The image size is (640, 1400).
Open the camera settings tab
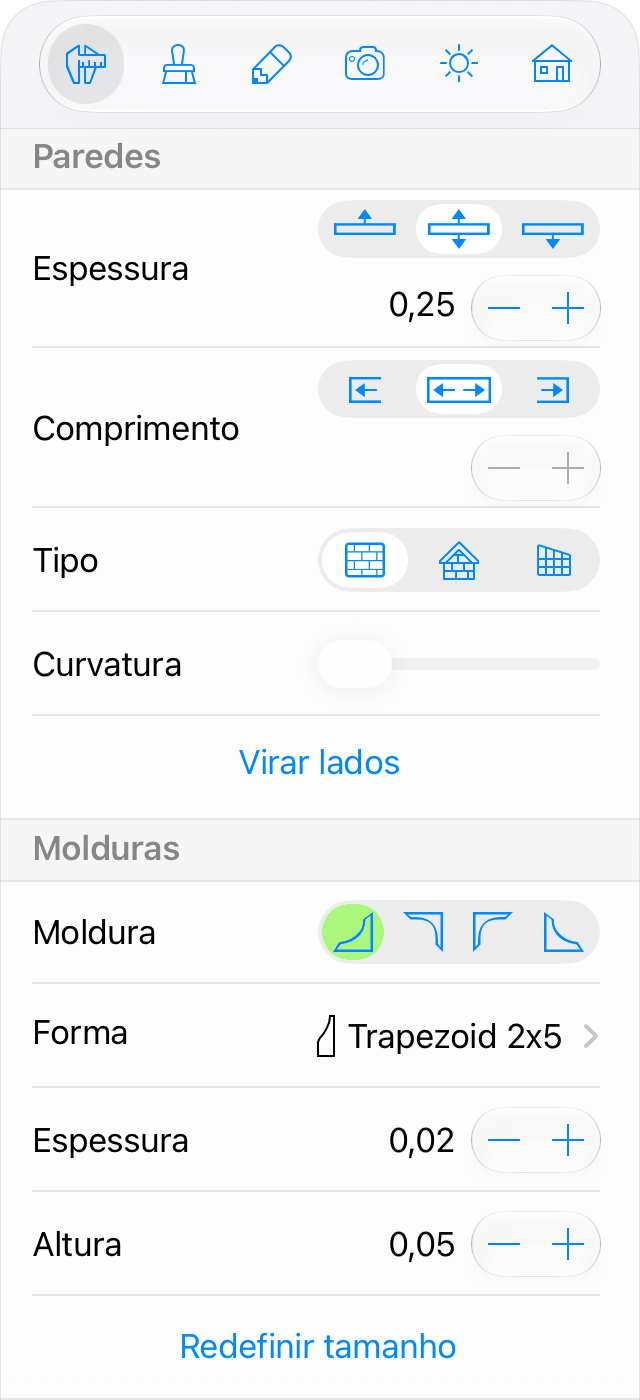pos(365,66)
